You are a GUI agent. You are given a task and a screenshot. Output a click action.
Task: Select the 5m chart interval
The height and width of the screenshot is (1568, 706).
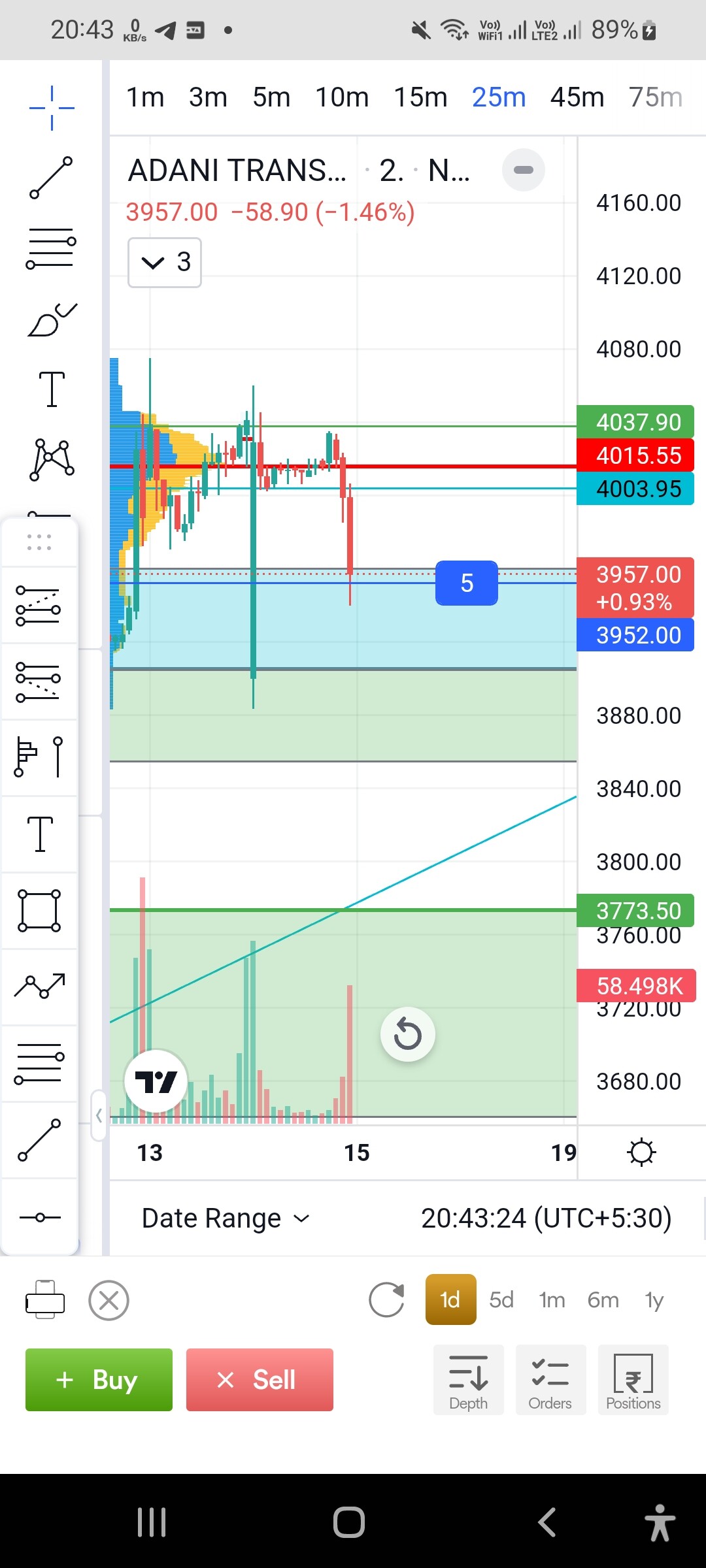271,97
